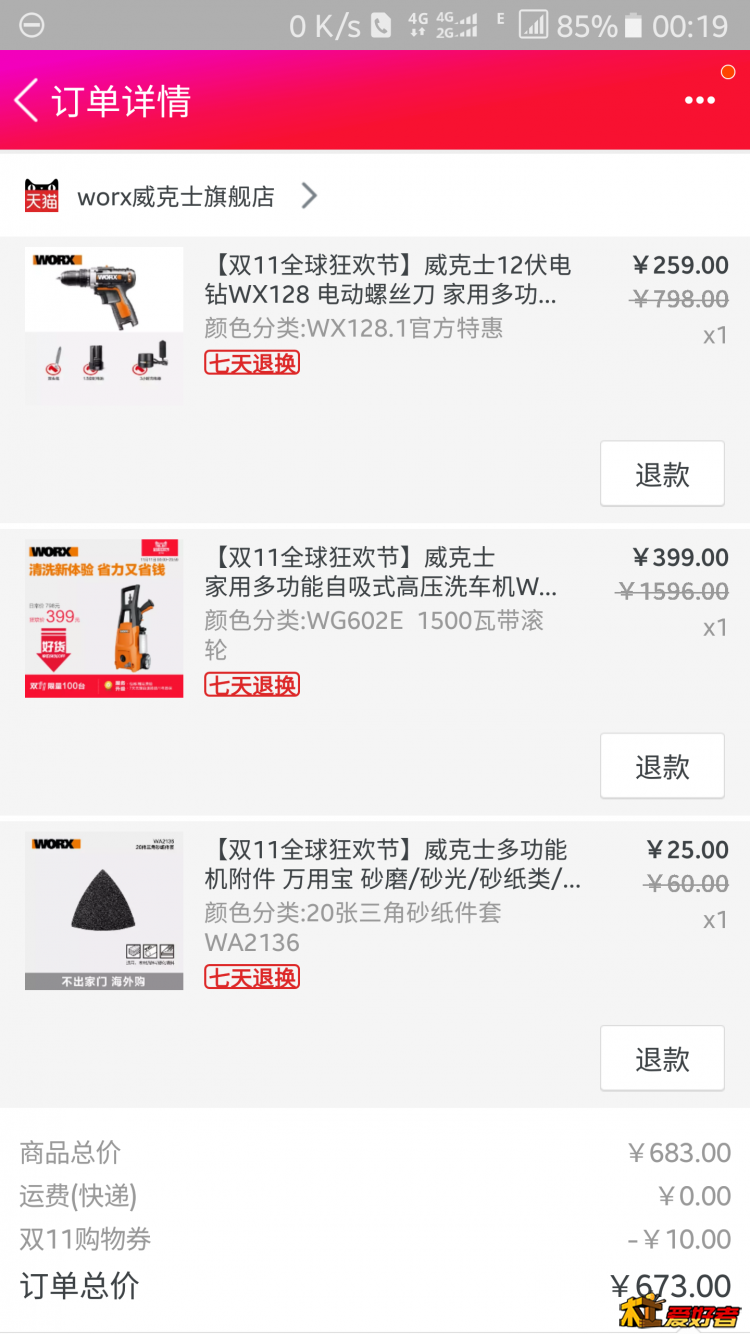
Task: Tap the 双11购物券 discount row
Action: click(84, 1239)
